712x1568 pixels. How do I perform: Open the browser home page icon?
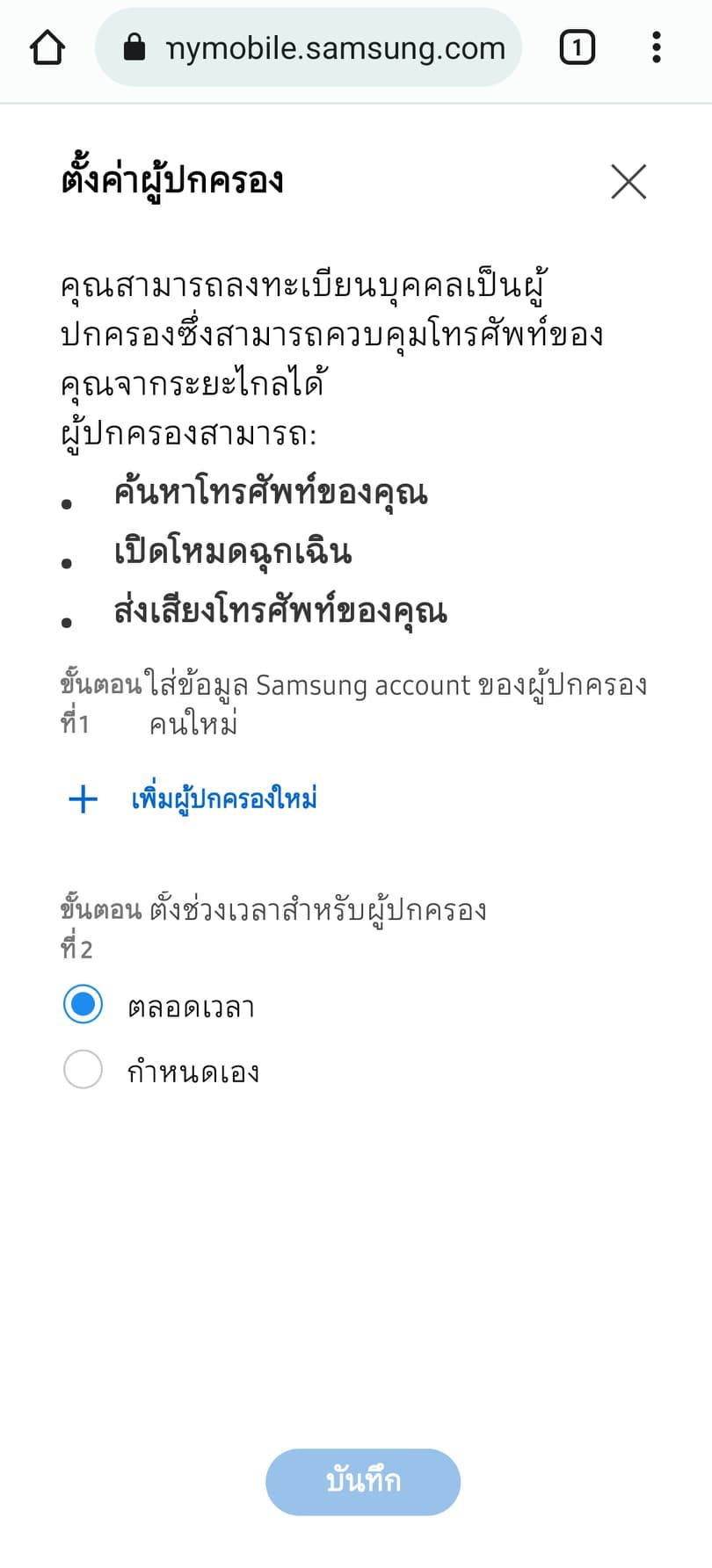pyautogui.click(x=47, y=47)
